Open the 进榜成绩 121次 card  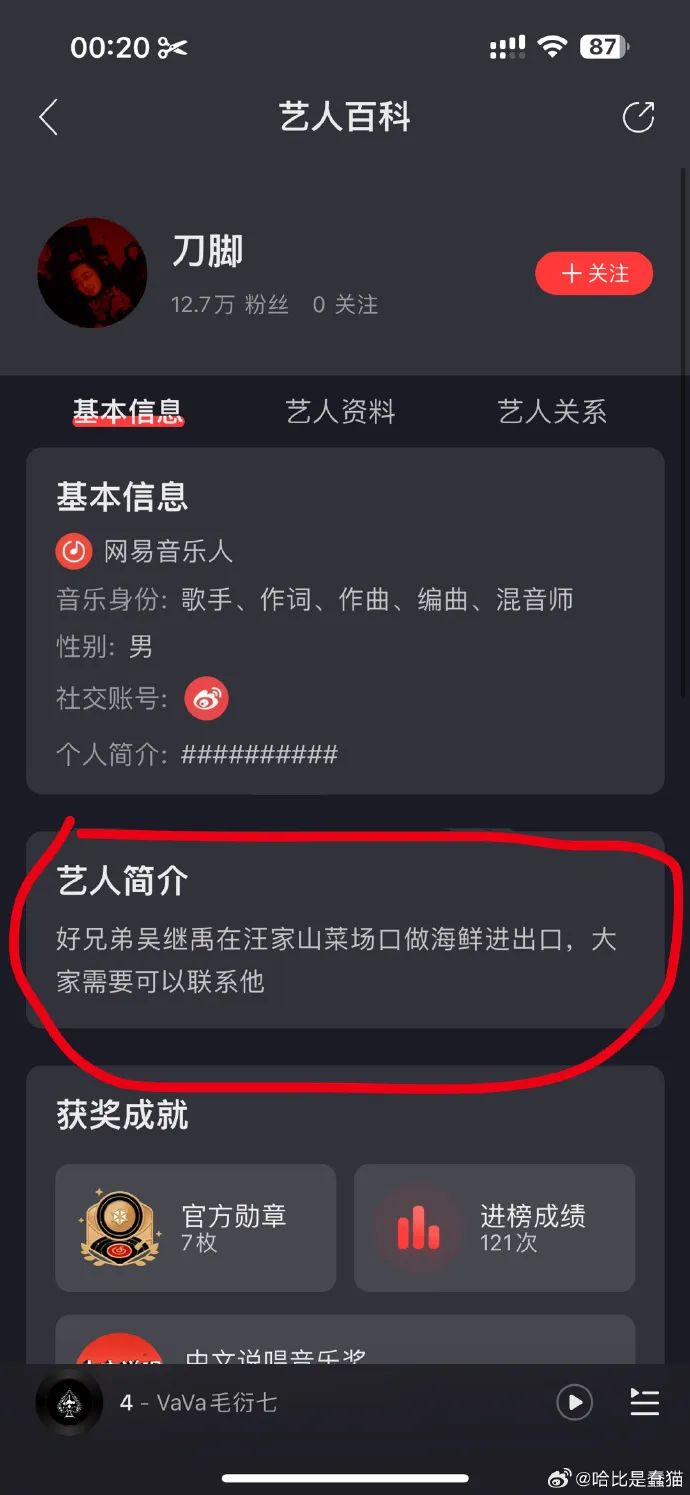point(494,1228)
